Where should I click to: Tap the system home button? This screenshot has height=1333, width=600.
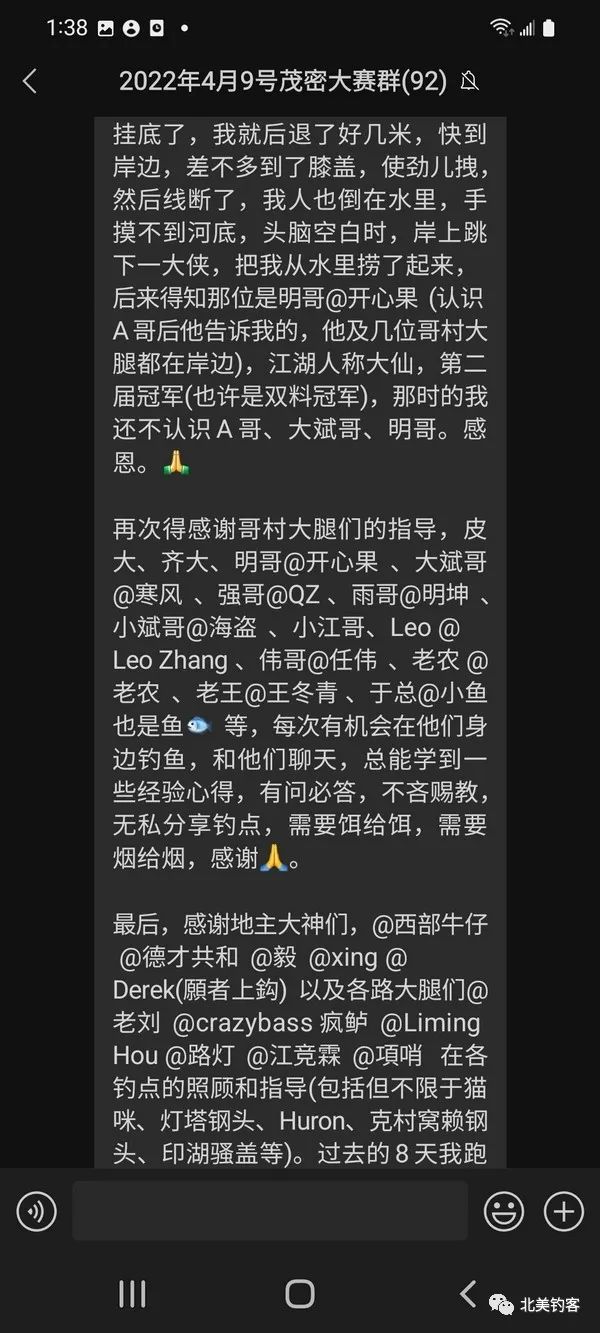[300, 1293]
